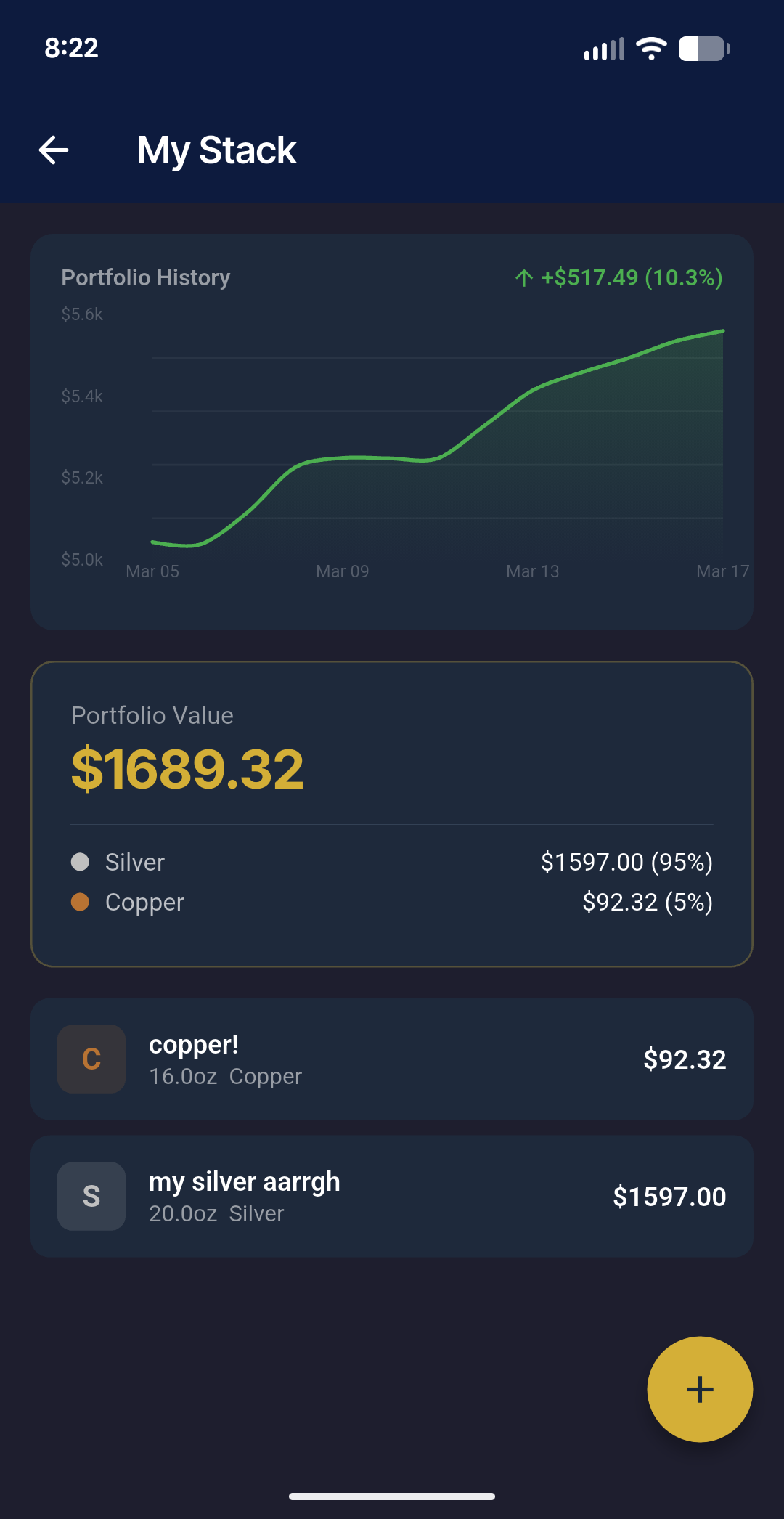784x1519 pixels.
Task: Tap the yellow plus button to add asset
Action: (x=699, y=1388)
